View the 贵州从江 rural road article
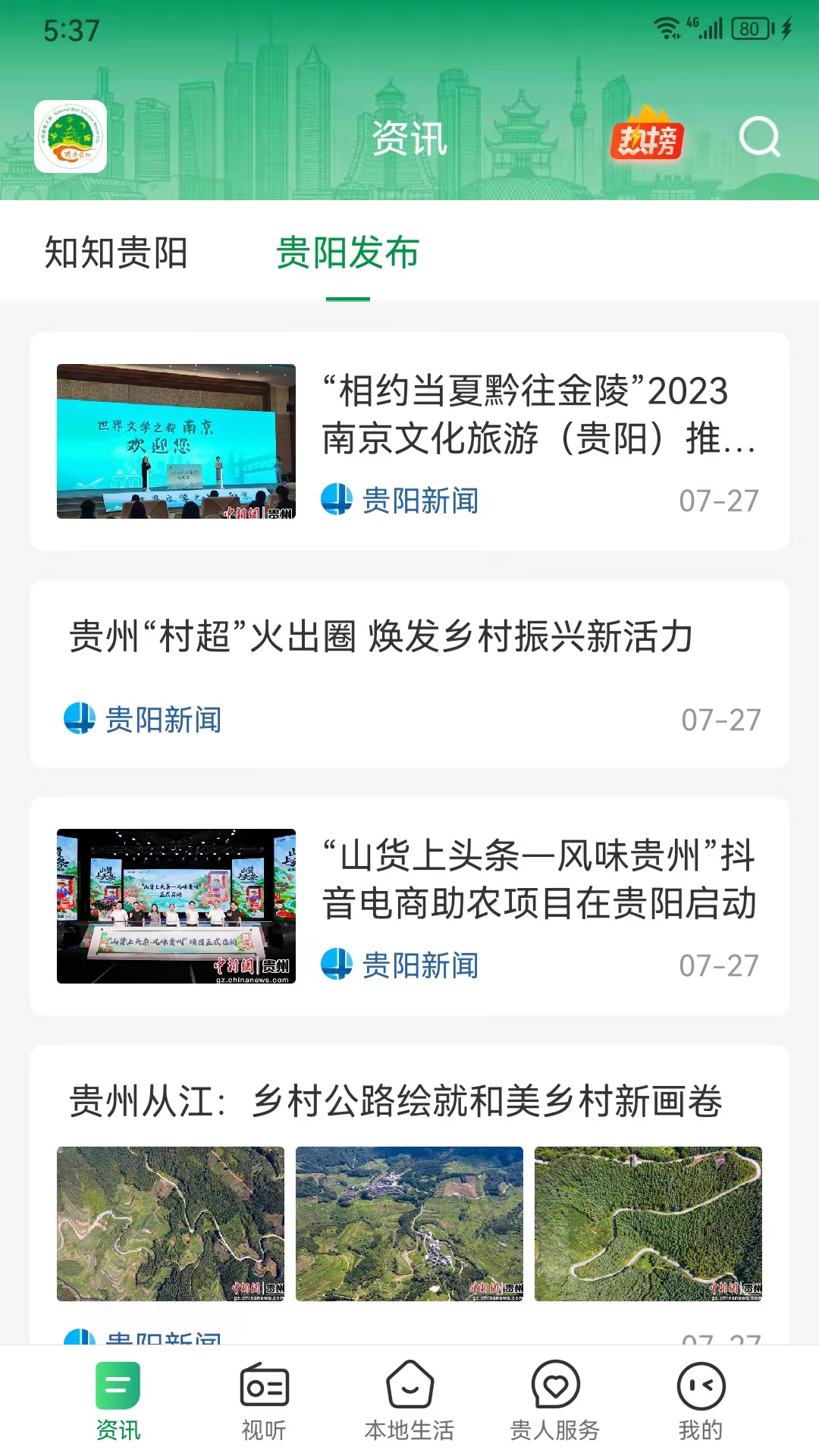 tap(396, 1102)
